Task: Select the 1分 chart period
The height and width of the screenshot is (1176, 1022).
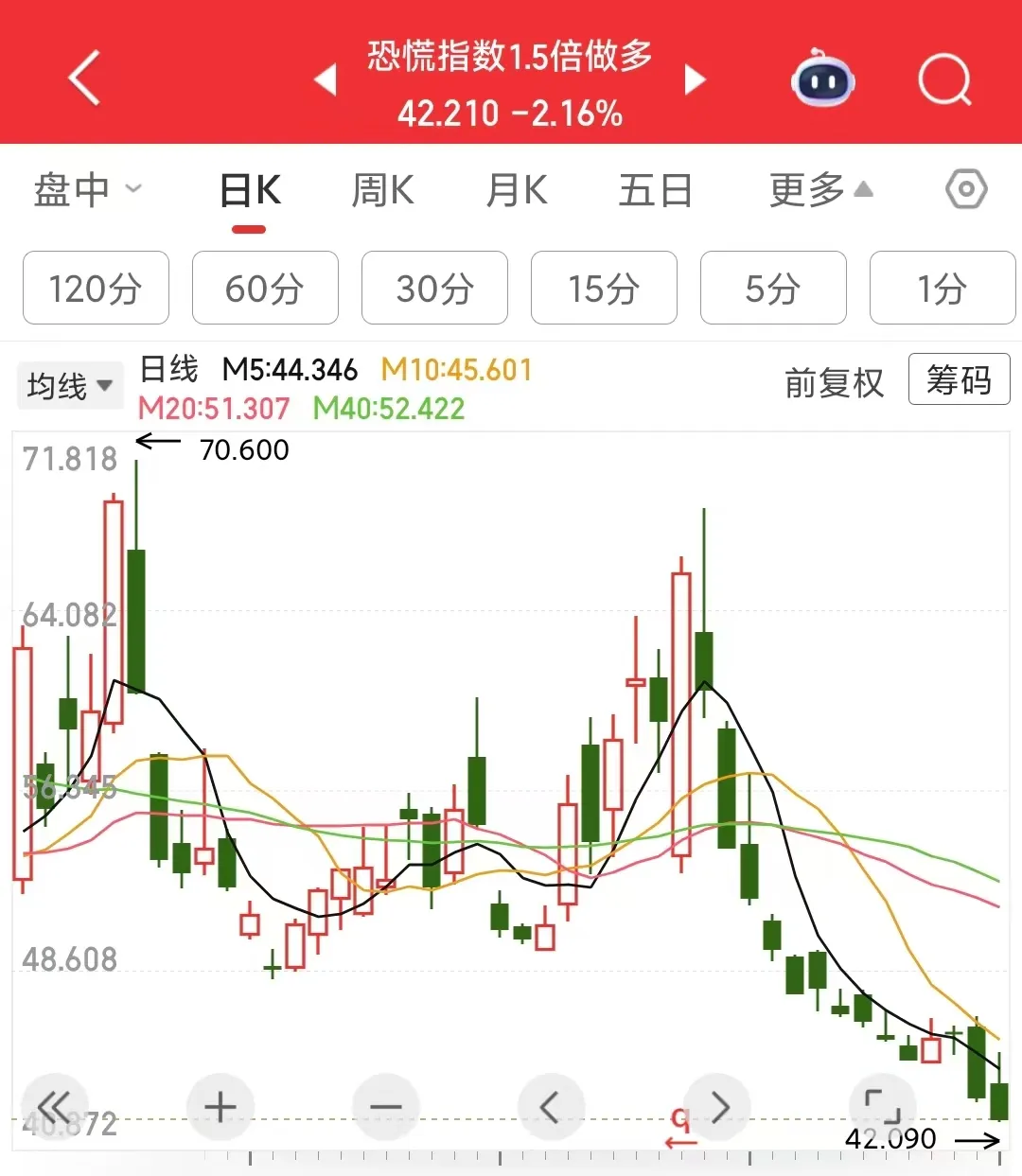Action: [942, 289]
